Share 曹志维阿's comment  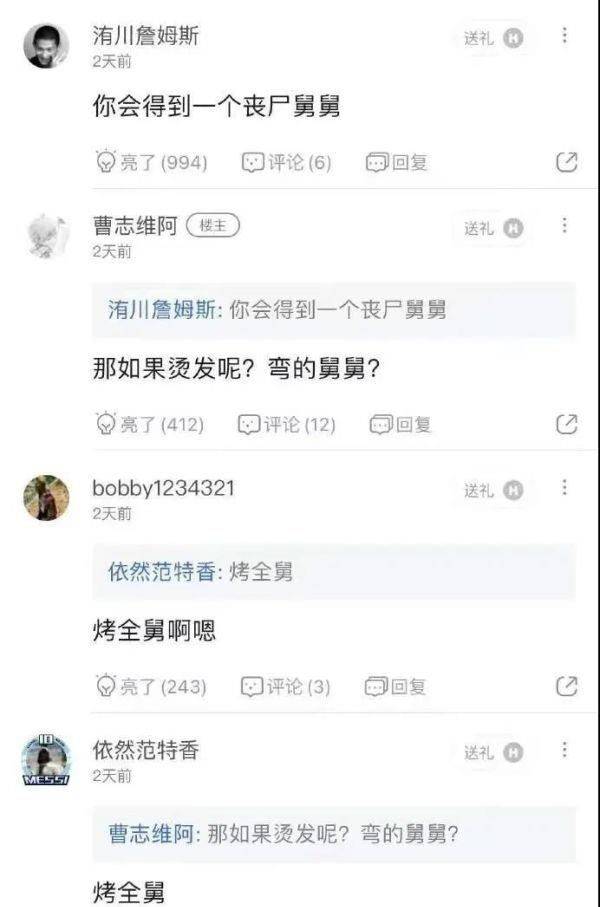[566, 424]
